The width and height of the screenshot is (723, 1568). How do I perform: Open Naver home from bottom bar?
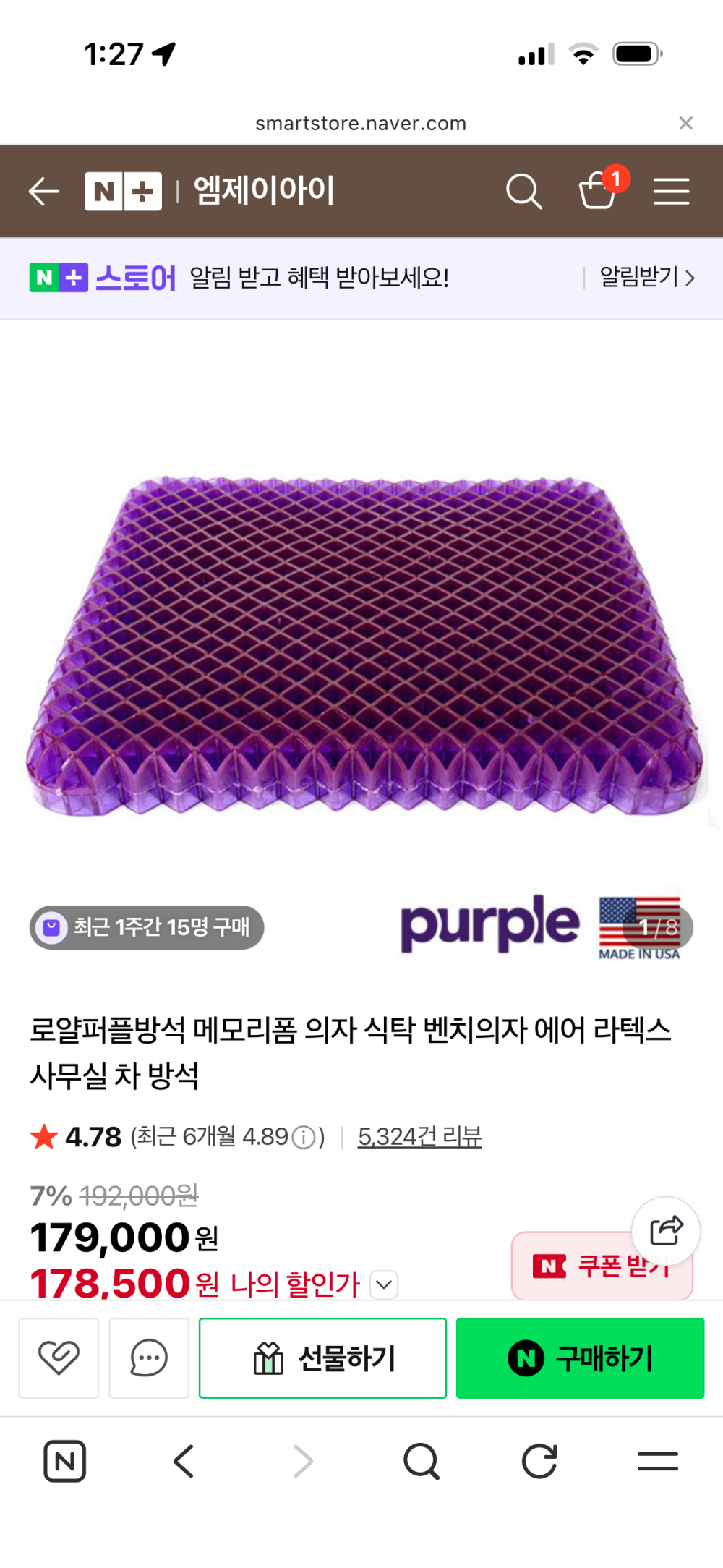tap(65, 1461)
